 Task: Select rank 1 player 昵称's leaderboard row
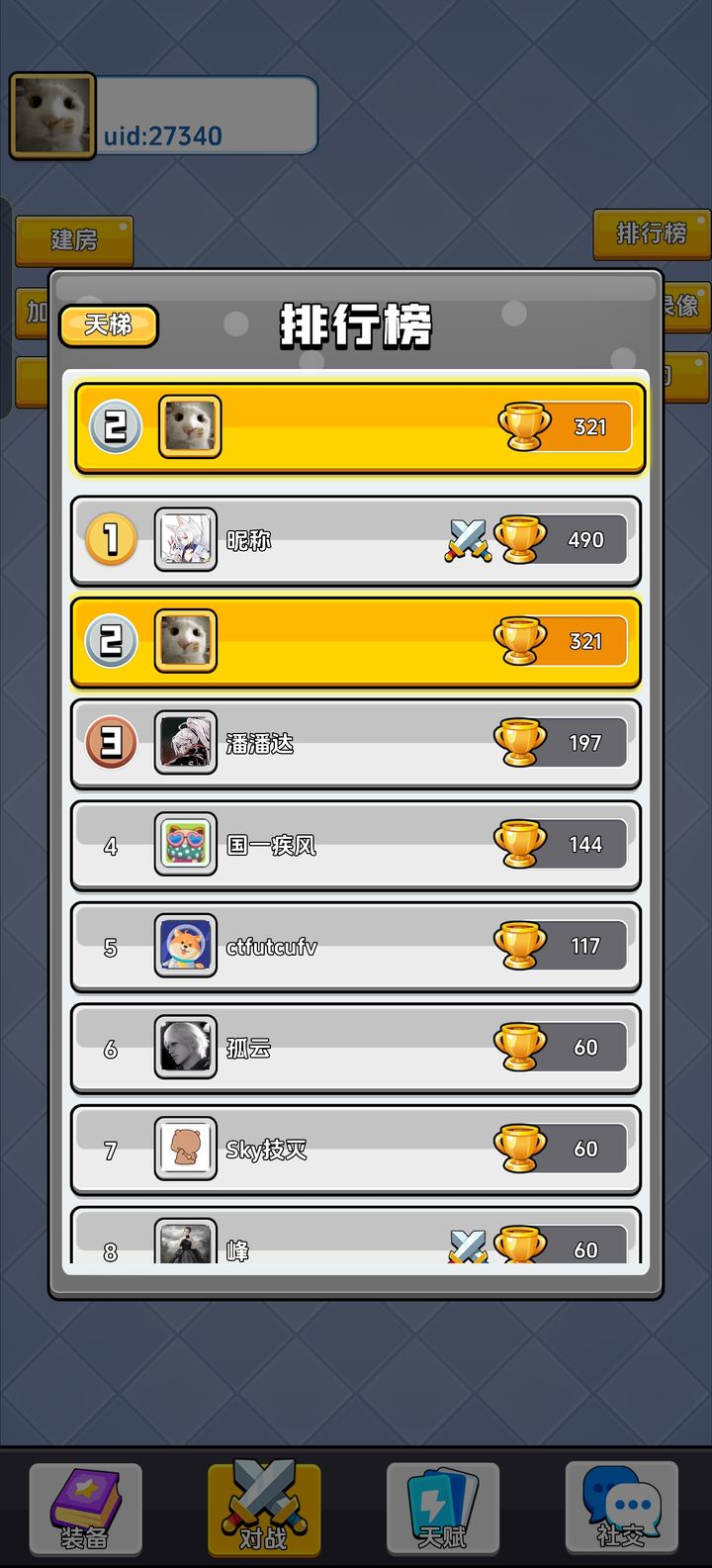[x=356, y=539]
